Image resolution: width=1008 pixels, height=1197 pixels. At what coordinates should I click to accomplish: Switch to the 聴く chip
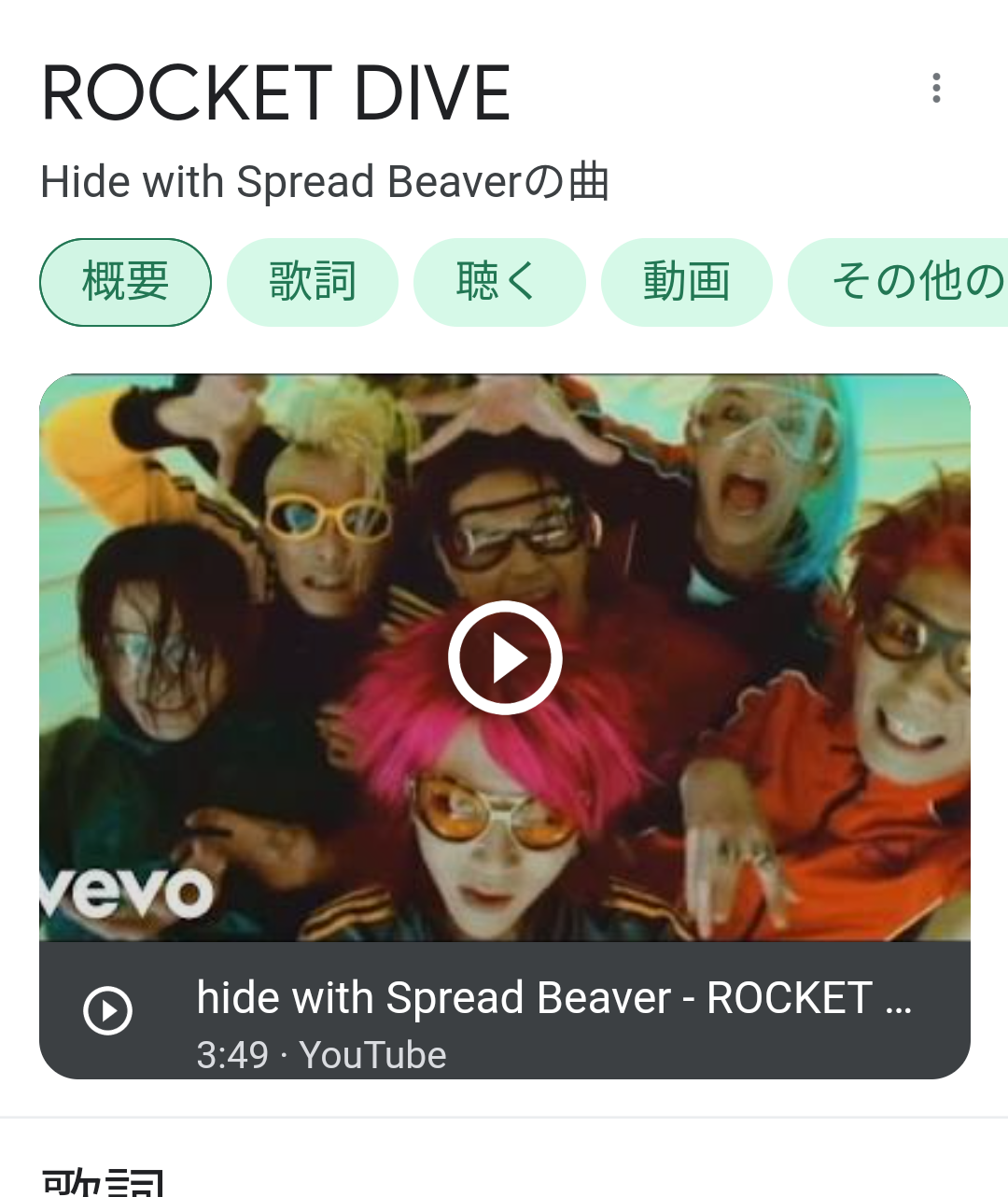499,282
